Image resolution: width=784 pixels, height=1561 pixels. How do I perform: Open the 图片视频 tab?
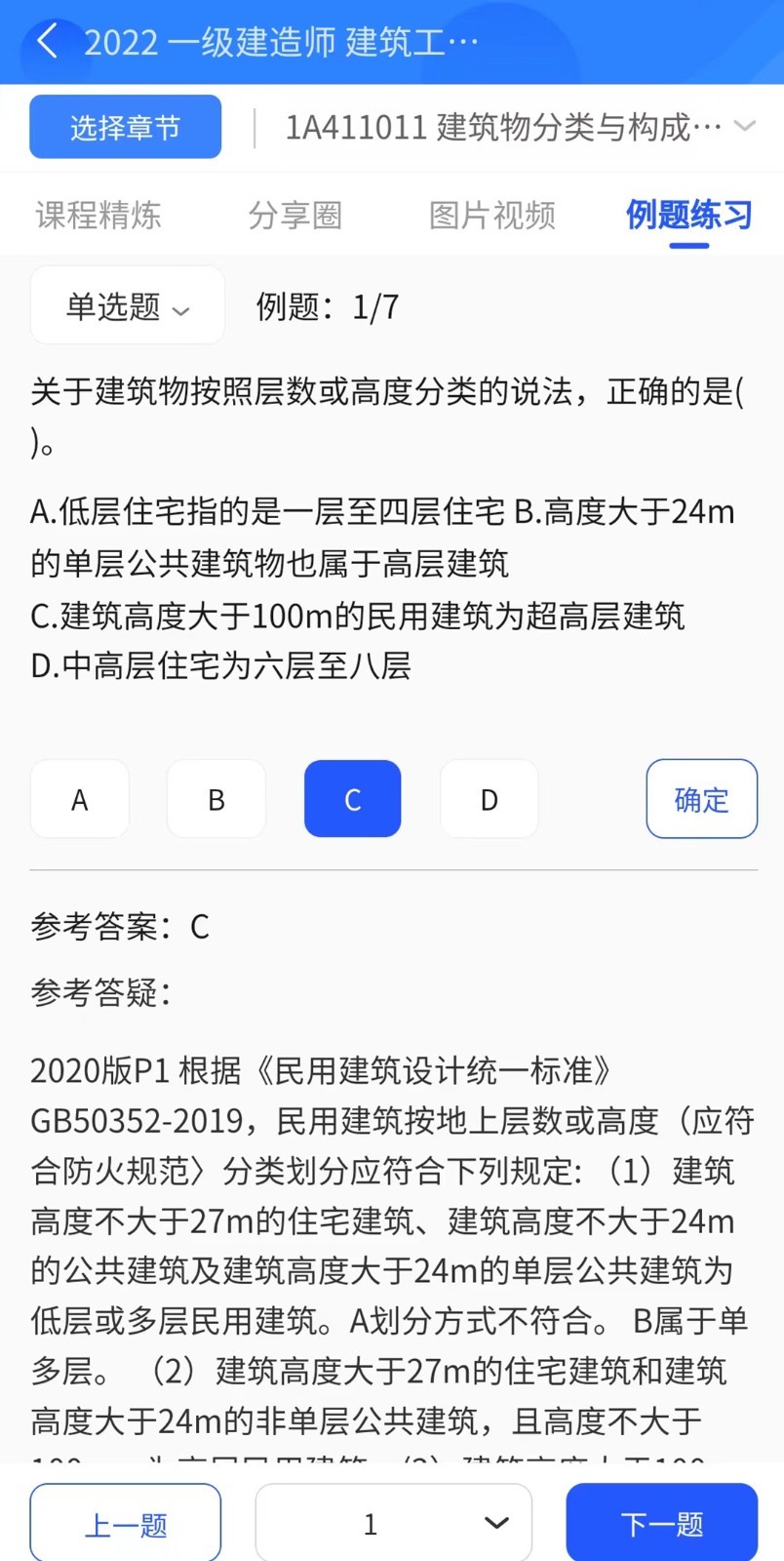[x=492, y=215]
